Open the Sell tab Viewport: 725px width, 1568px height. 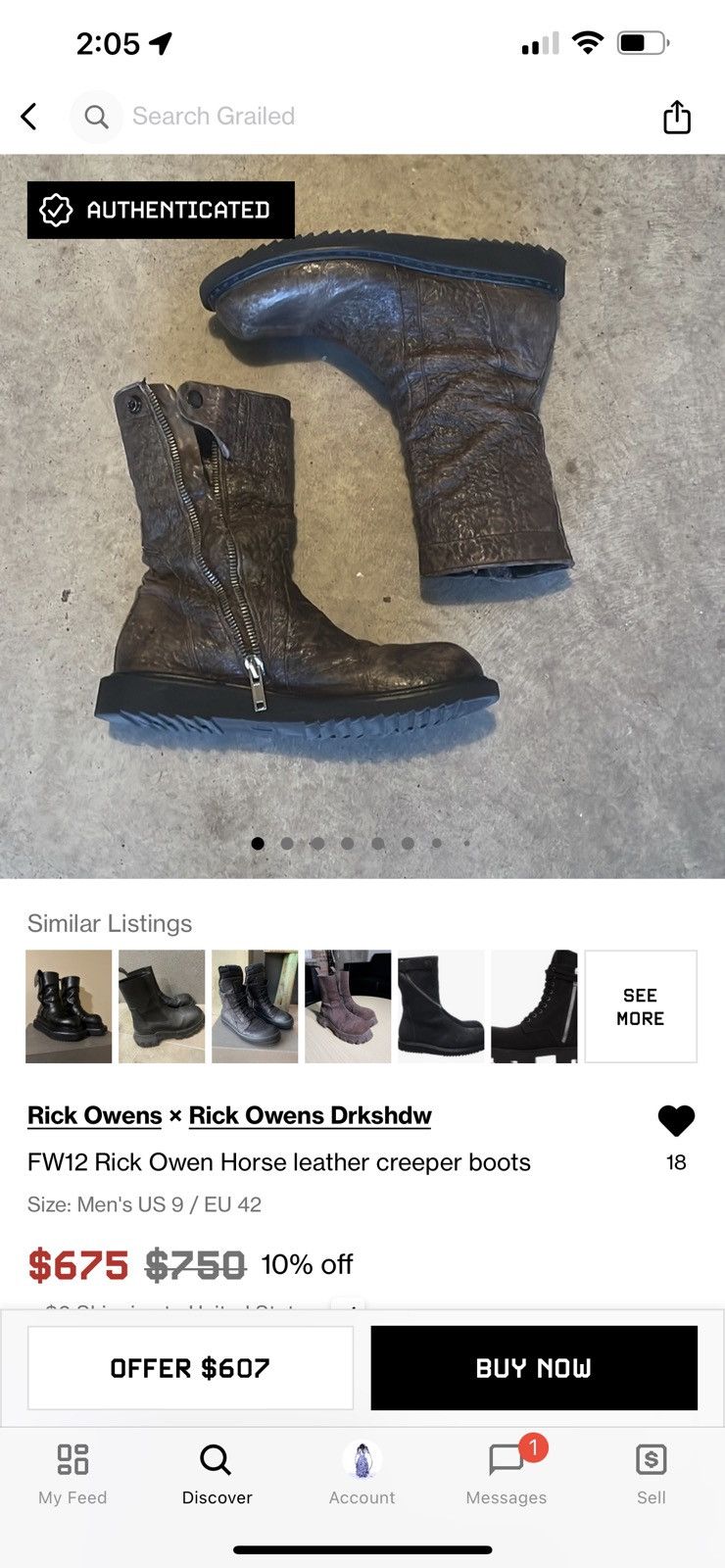[652, 1473]
